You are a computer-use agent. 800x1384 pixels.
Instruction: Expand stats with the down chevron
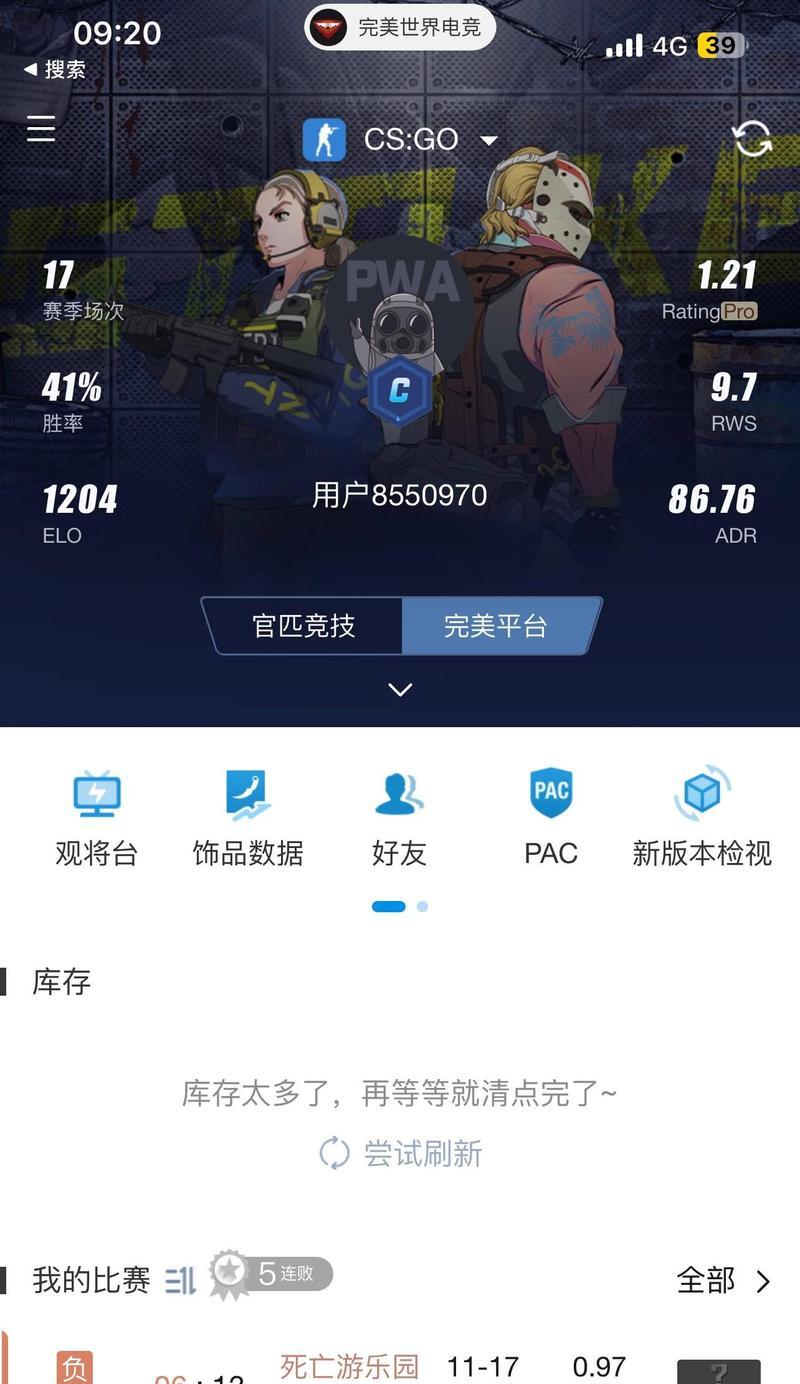(400, 690)
